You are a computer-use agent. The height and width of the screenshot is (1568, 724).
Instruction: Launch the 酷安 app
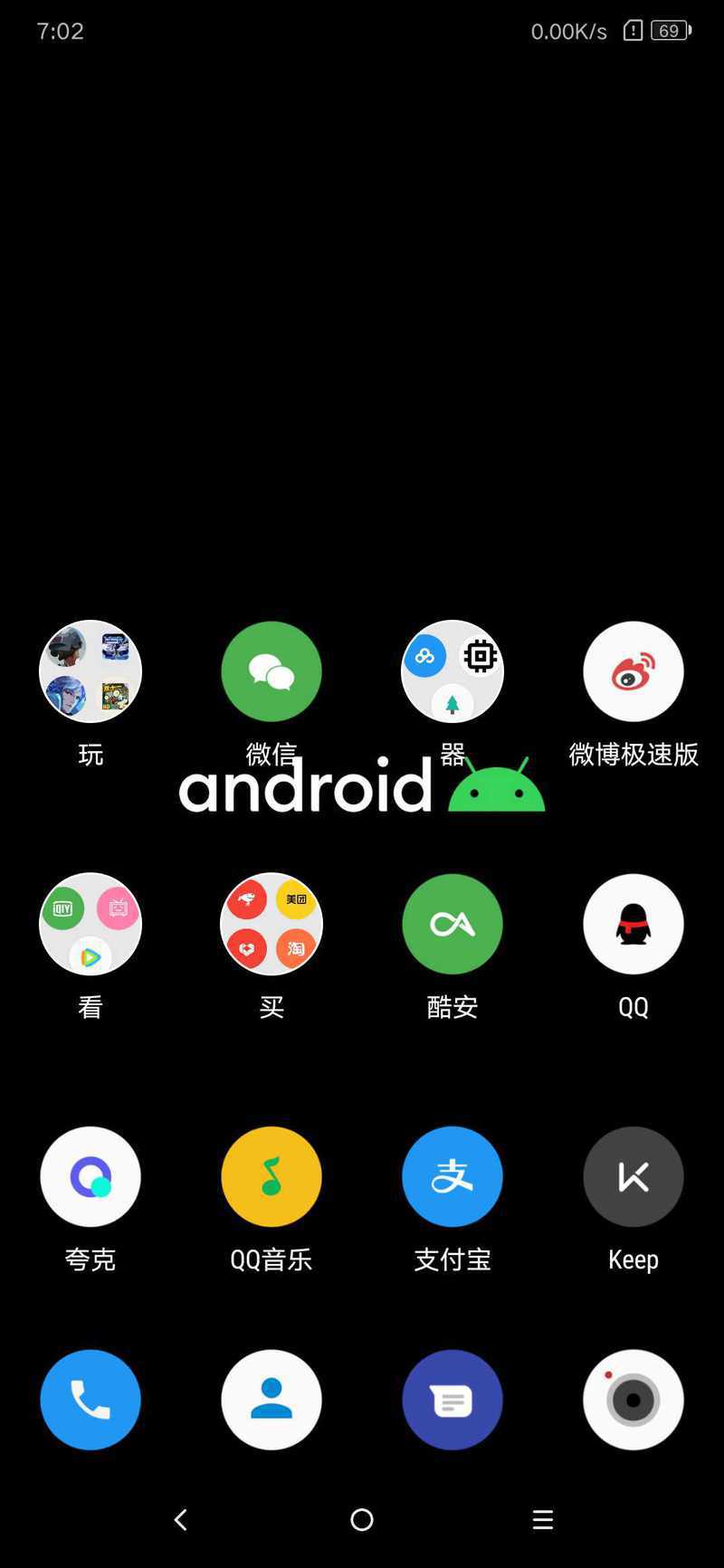452,924
